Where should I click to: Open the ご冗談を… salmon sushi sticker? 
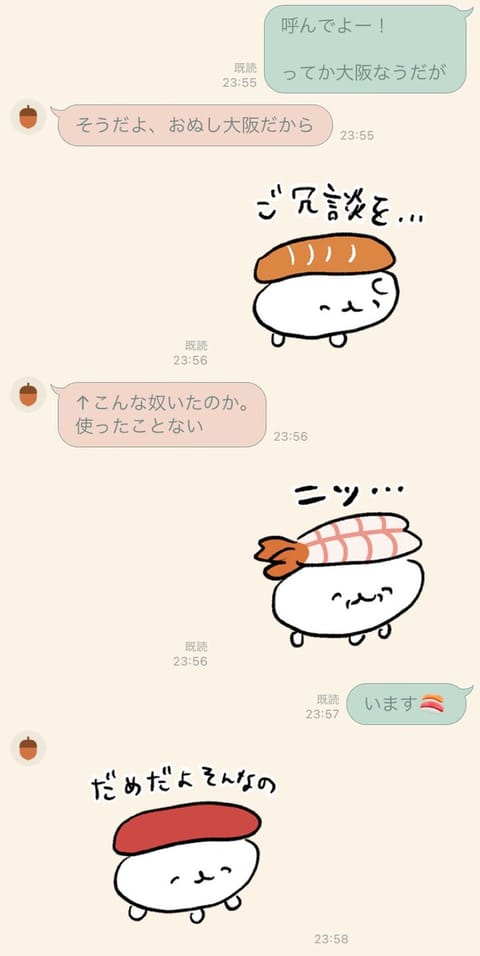tap(337, 265)
